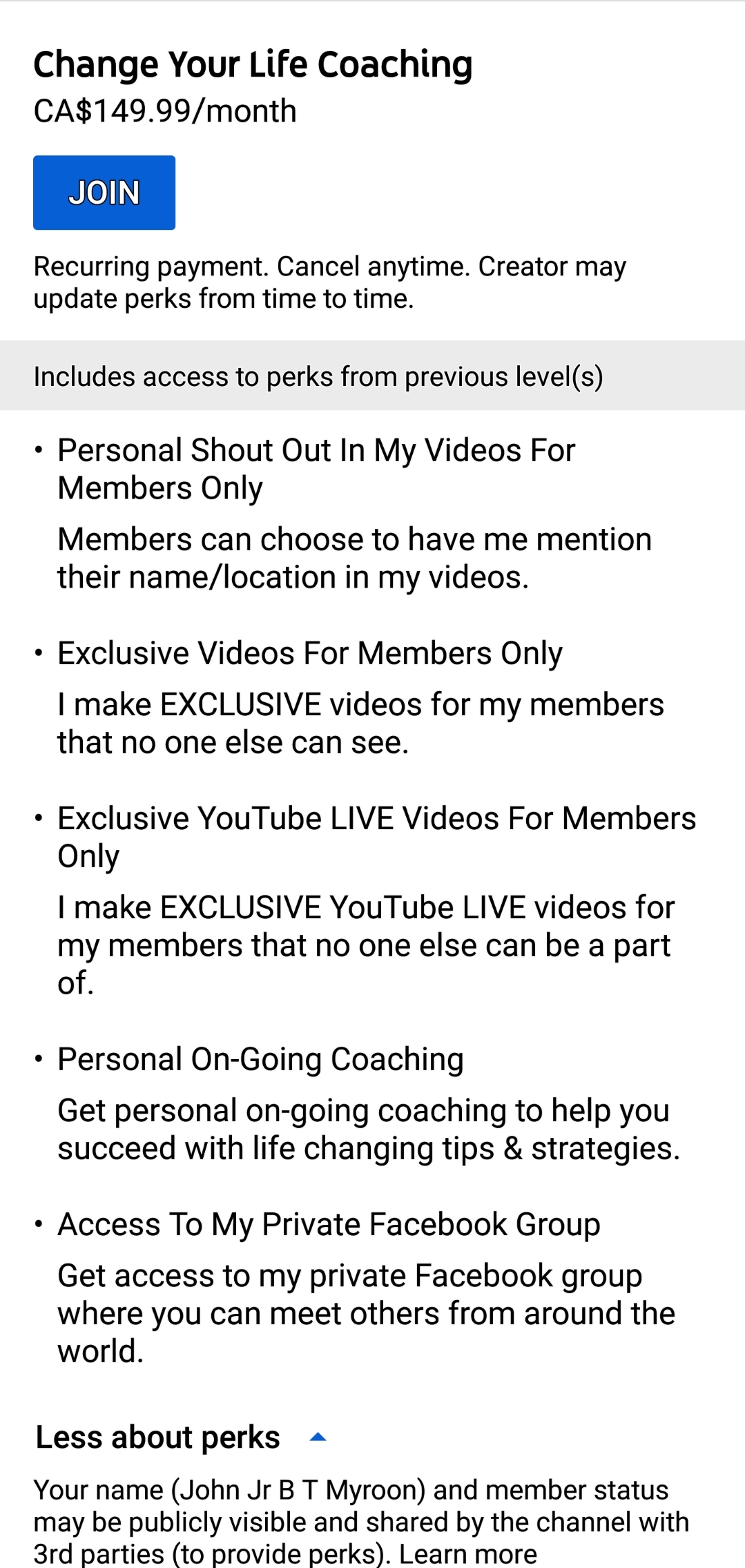Collapse the Less about perks section
Screen dimensions: 745x1568
(x=181, y=1438)
